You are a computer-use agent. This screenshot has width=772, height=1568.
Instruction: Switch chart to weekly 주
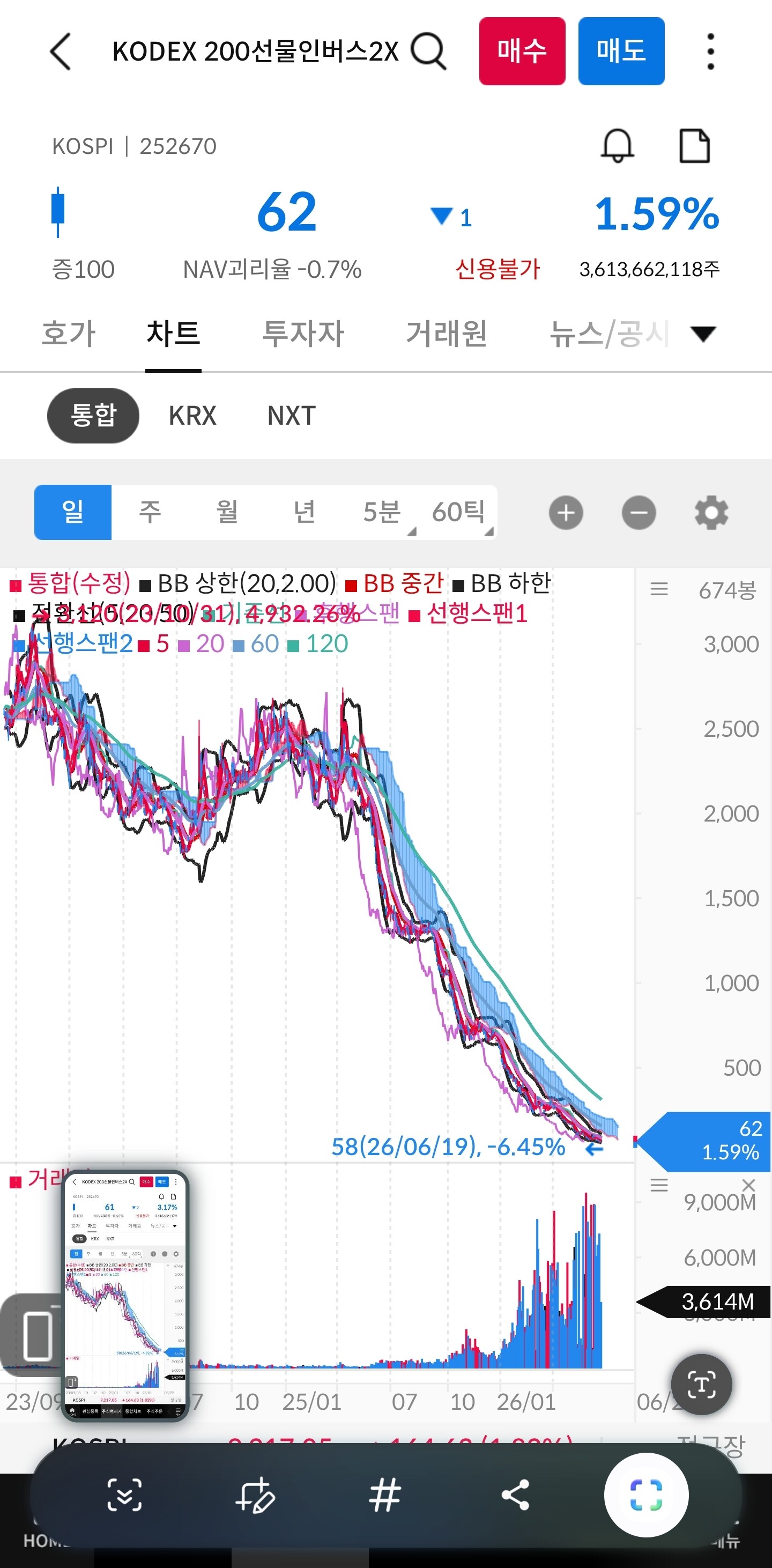pyautogui.click(x=150, y=512)
